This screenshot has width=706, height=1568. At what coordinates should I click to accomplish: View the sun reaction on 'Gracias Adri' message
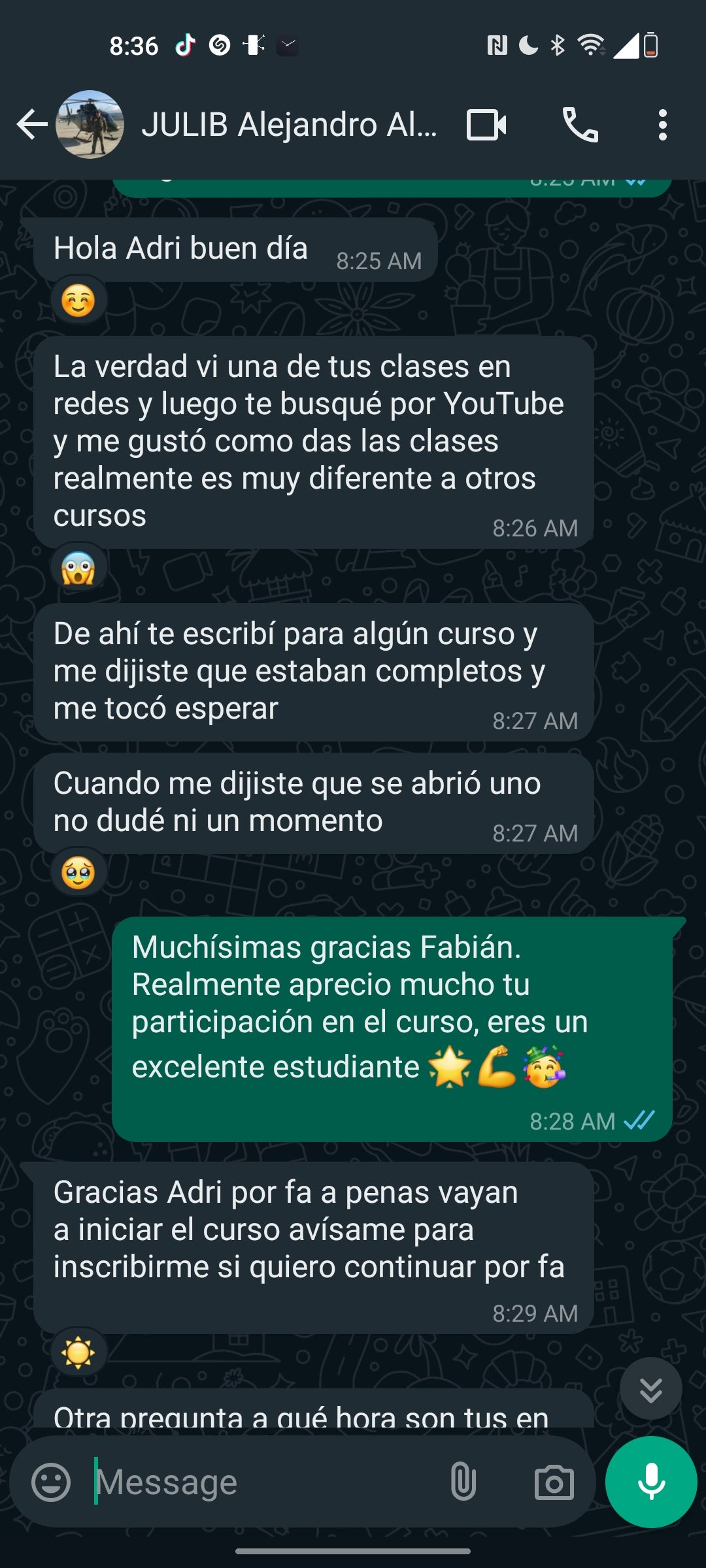point(78,1352)
